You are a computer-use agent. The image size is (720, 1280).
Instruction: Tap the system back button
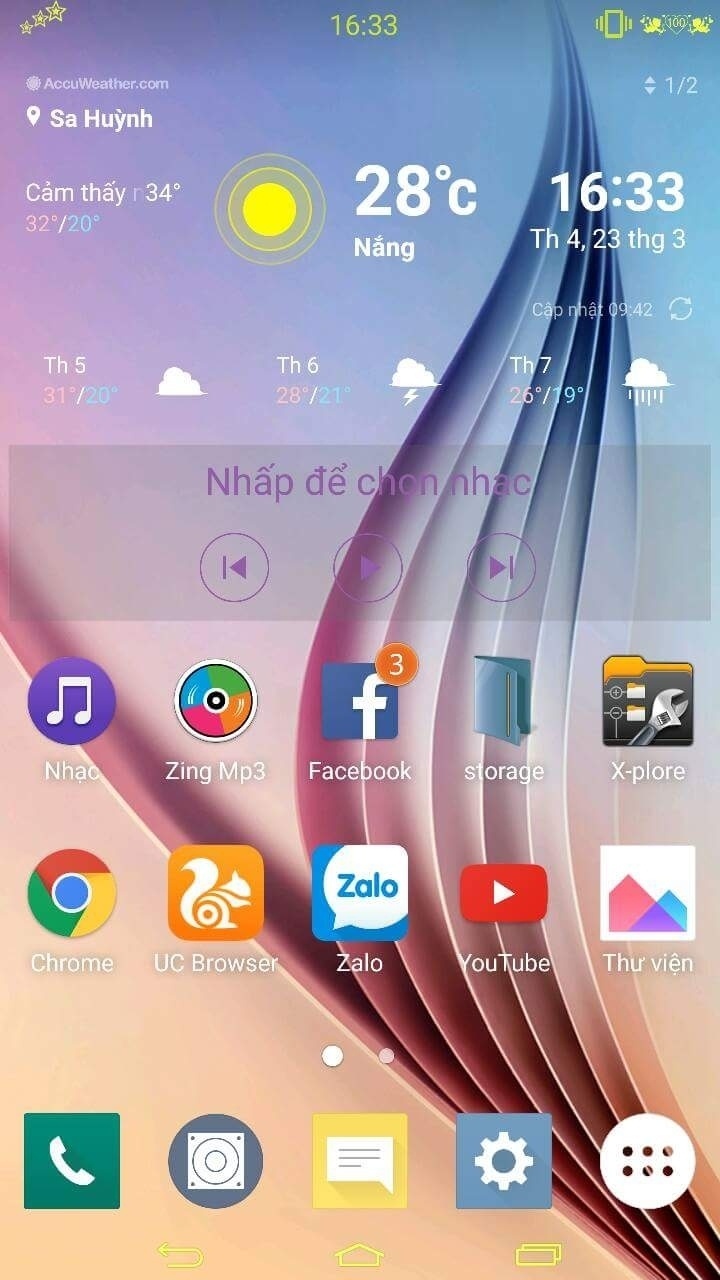pyautogui.click(x=180, y=1254)
